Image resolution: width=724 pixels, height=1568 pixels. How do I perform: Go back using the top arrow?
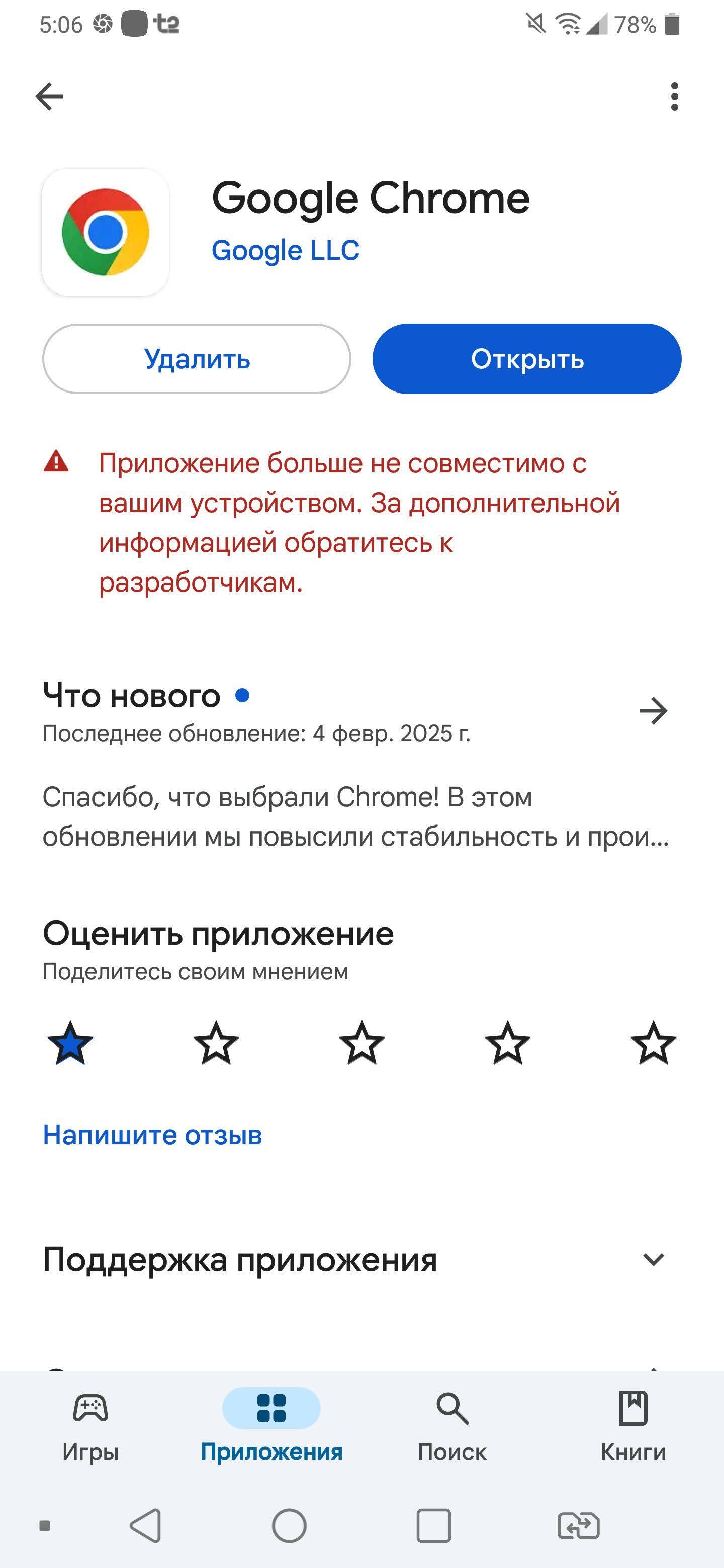[49, 96]
